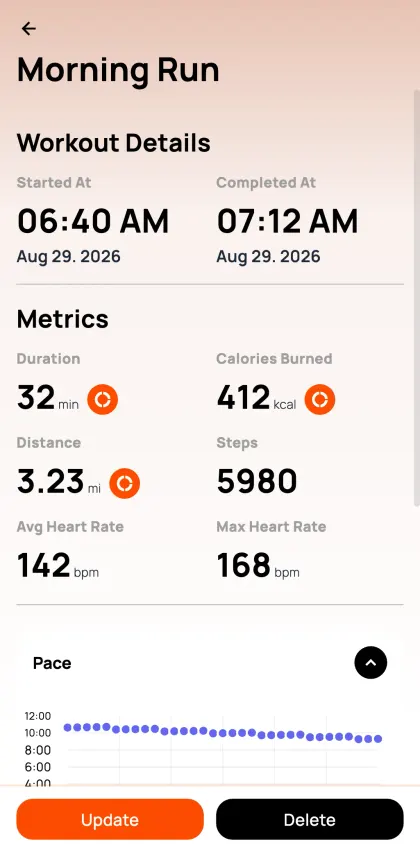The height and width of the screenshot is (852, 420).
Task: Tap the orange ring icon beside Calories Burned
Action: coord(319,399)
